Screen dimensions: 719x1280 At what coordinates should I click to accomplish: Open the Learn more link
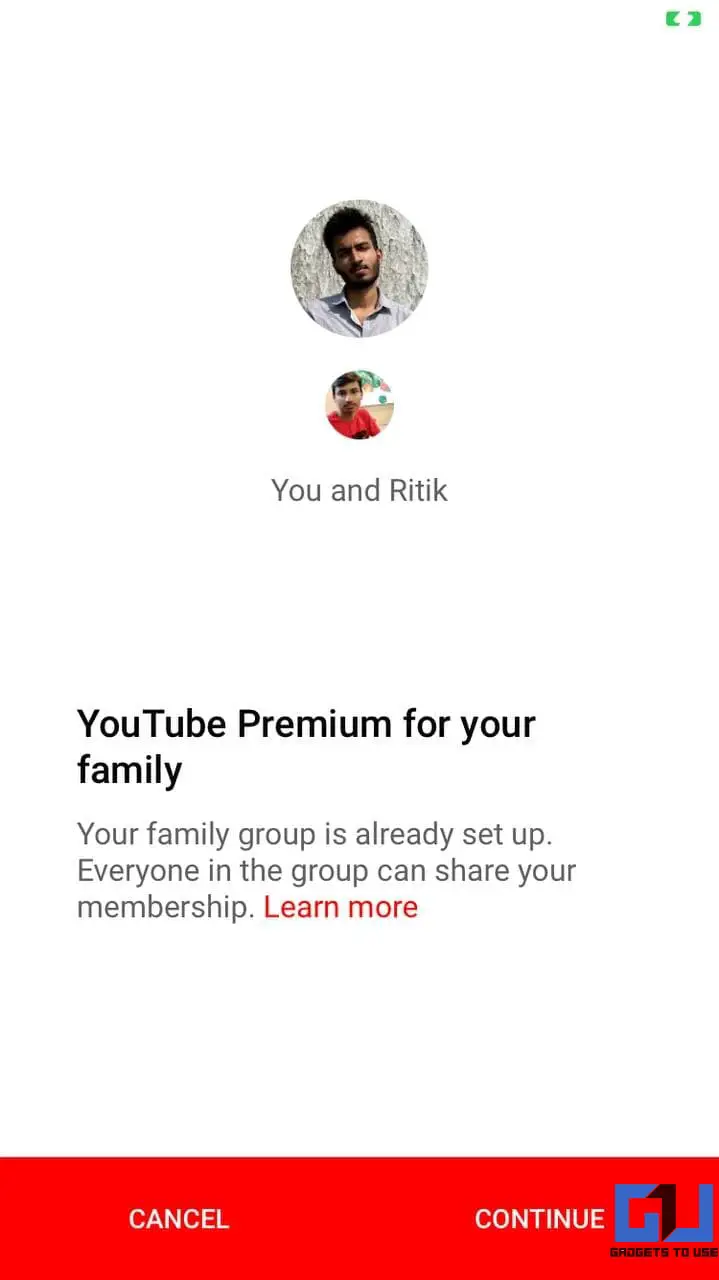tap(340, 907)
